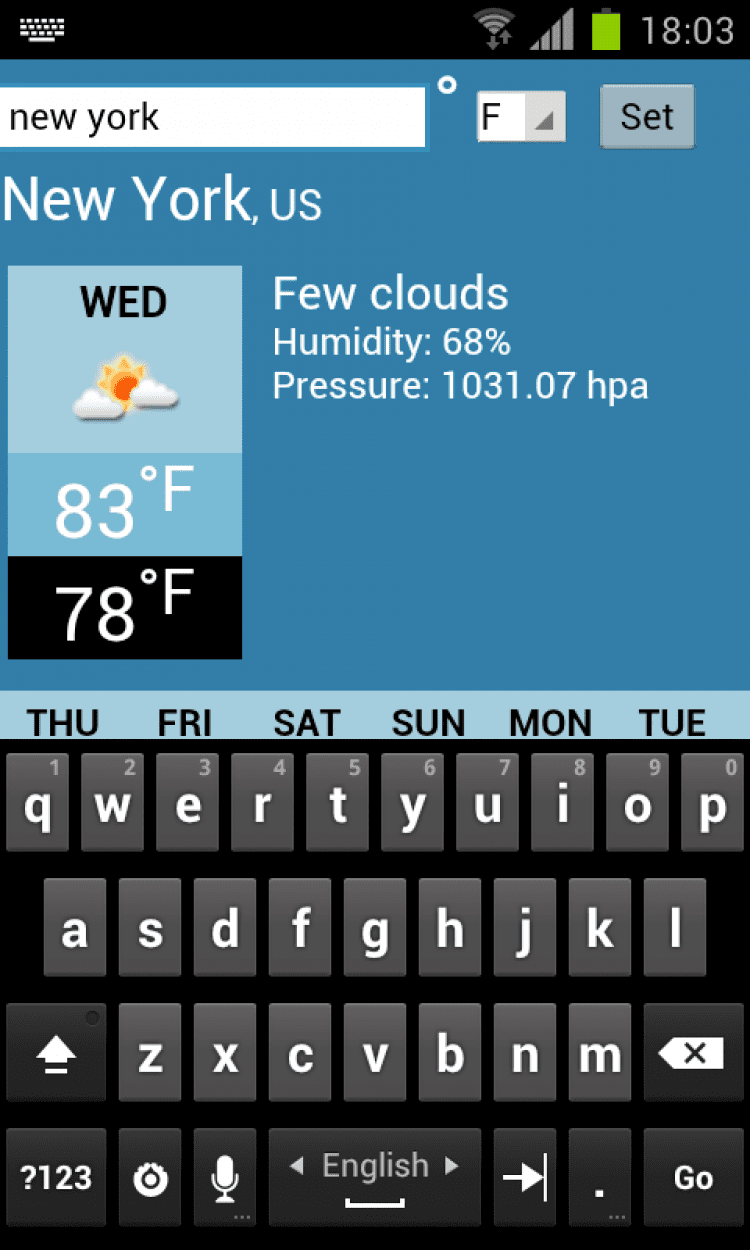750x1250 pixels.
Task: Open the temperature unit dropdown showing F
Action: [521, 118]
